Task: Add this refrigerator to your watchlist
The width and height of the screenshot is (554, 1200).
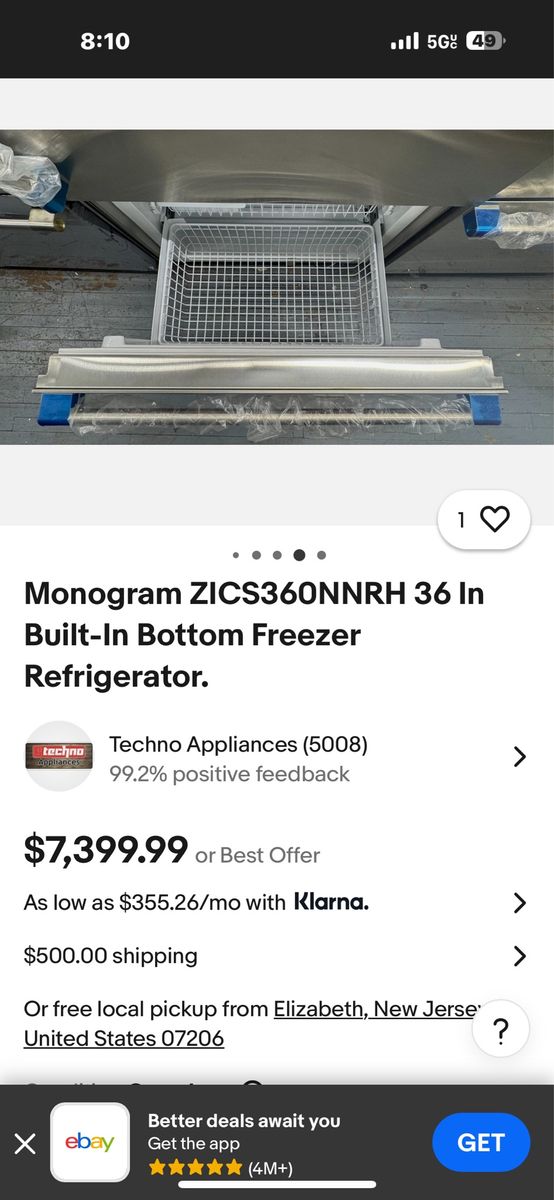Action: 484,520
